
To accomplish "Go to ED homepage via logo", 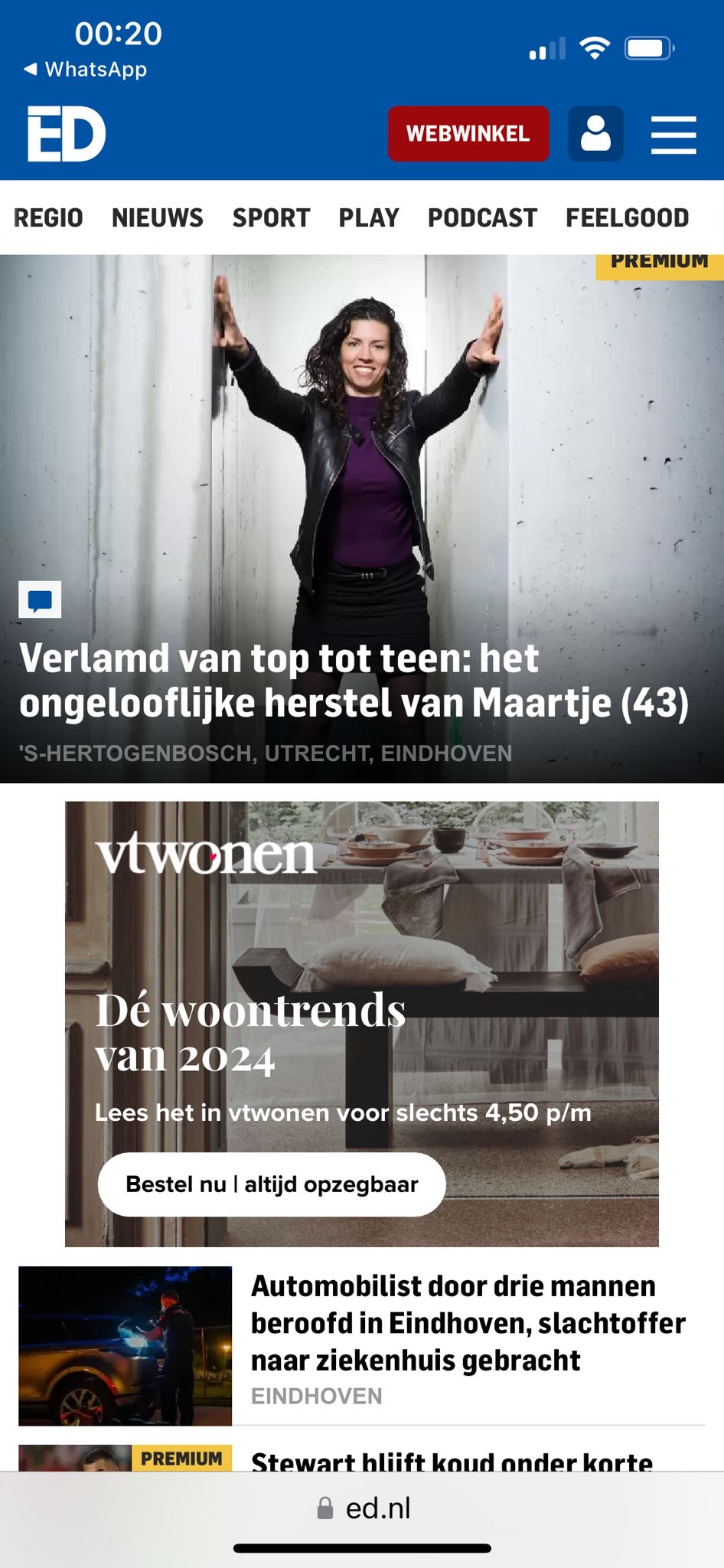I will coord(67,134).
